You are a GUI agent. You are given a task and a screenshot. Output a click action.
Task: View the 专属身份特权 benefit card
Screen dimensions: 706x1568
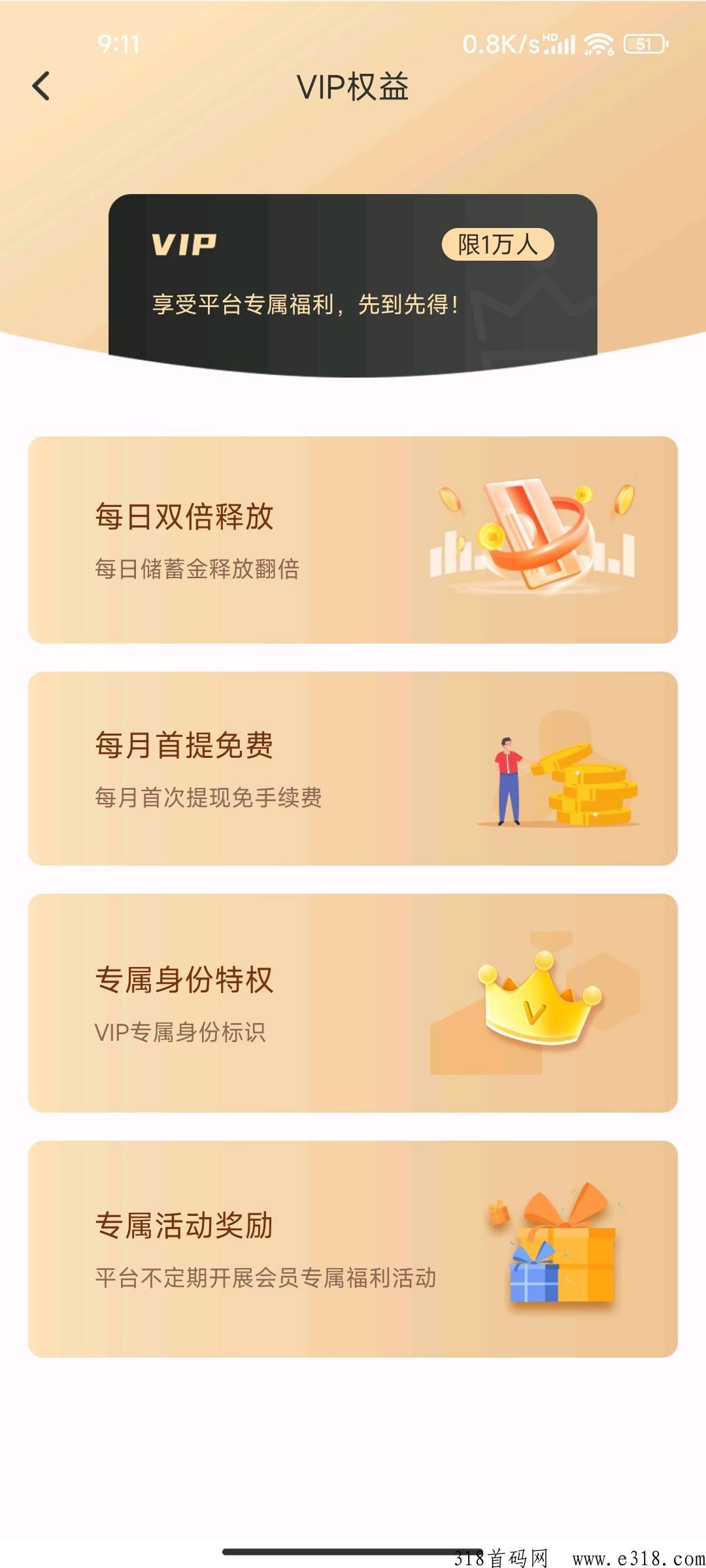(352, 1003)
